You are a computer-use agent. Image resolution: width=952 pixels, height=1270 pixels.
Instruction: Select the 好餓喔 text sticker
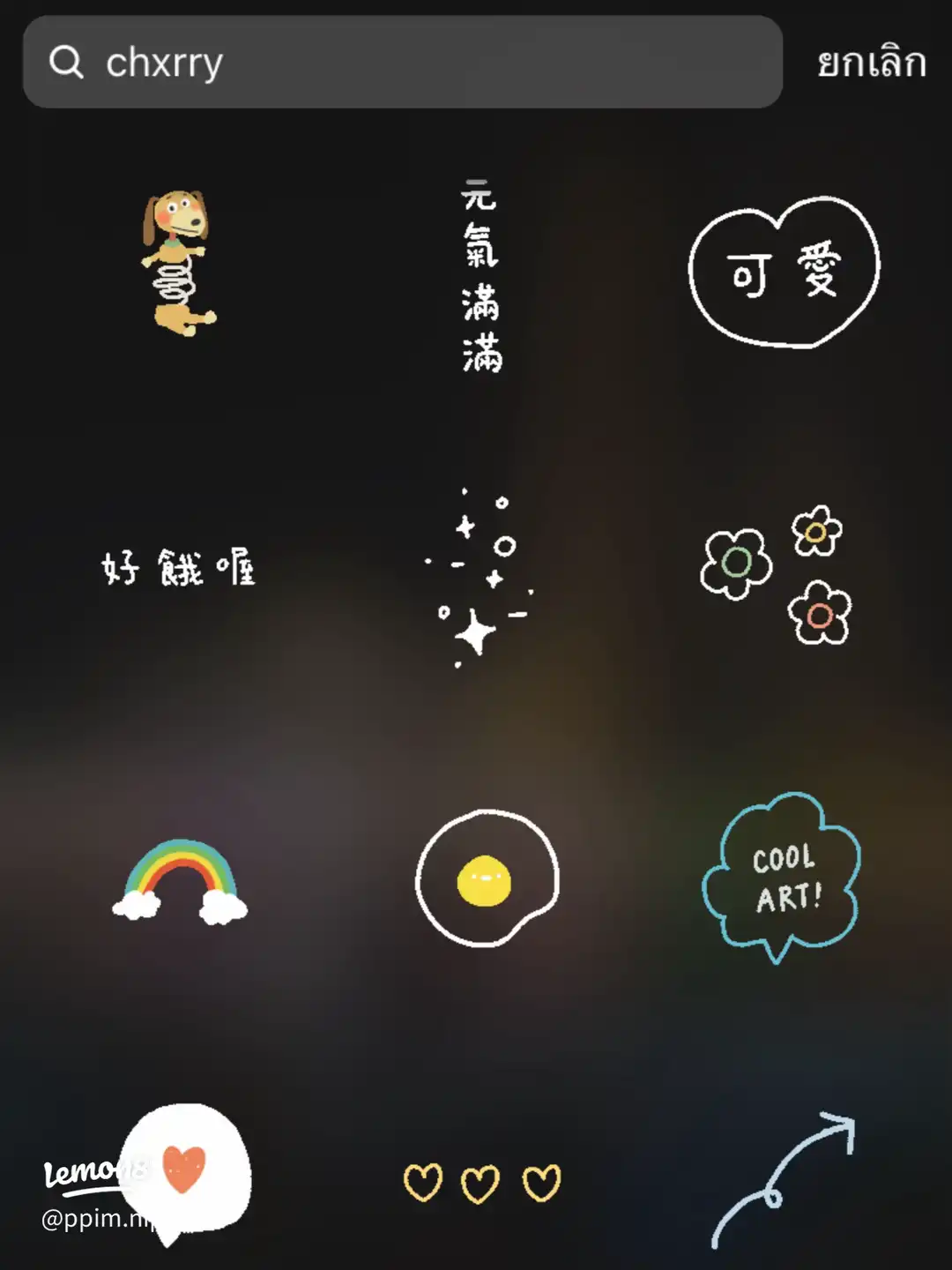[179, 568]
